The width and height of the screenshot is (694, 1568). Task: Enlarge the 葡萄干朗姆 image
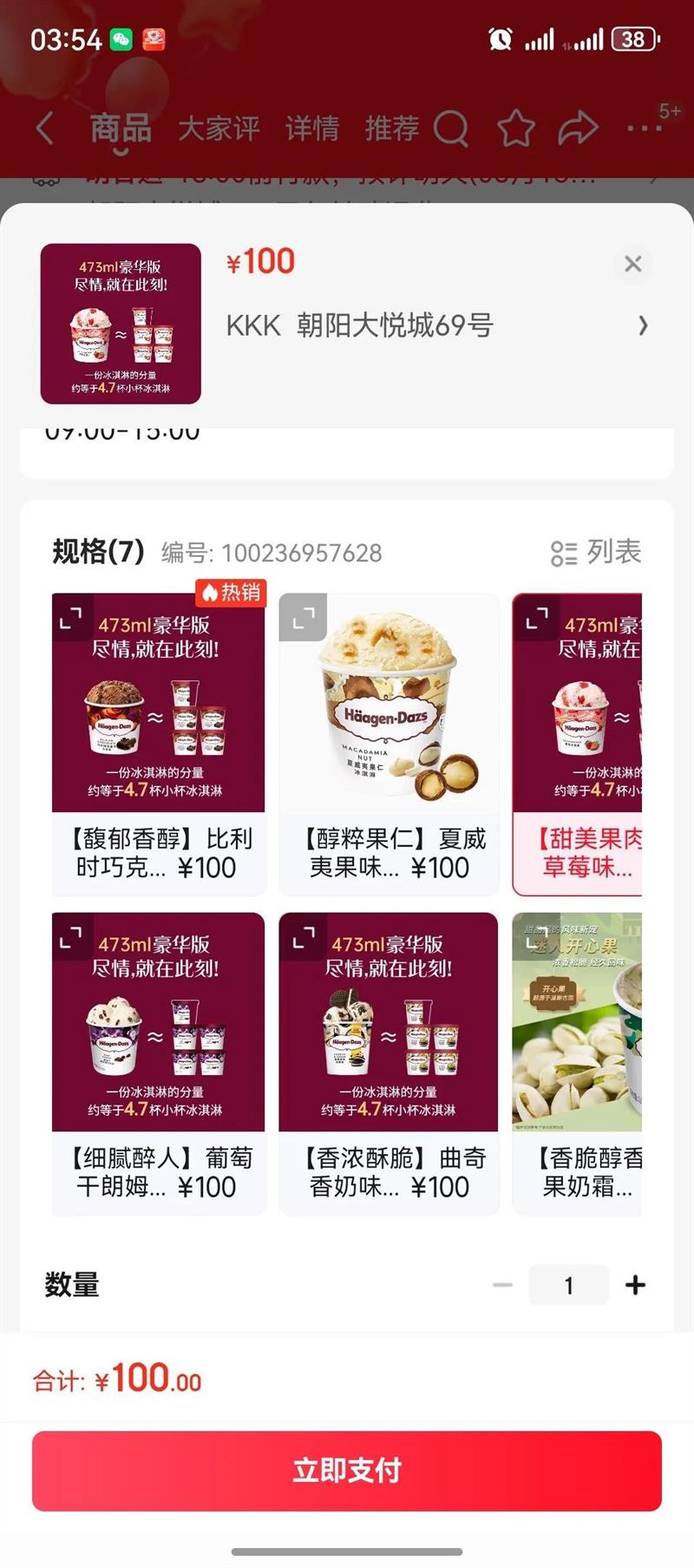tap(70, 937)
